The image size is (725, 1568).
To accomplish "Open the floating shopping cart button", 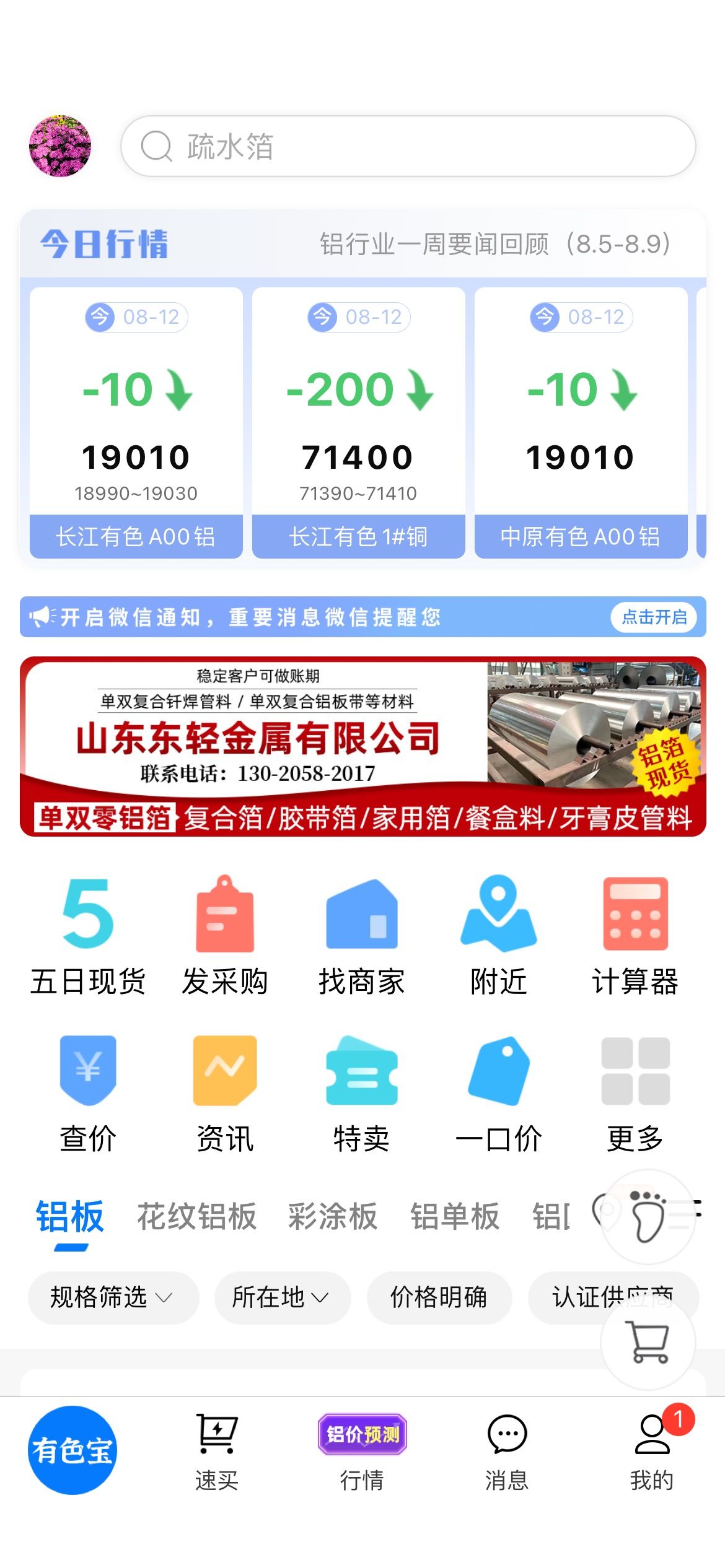I will [648, 1342].
